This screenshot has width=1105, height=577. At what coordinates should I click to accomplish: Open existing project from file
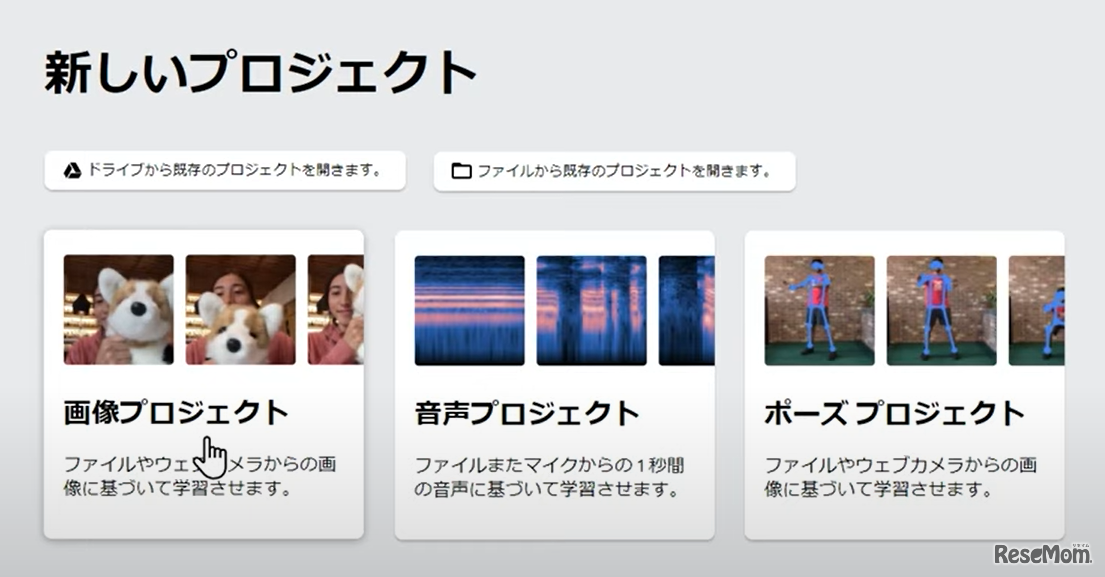[614, 171]
